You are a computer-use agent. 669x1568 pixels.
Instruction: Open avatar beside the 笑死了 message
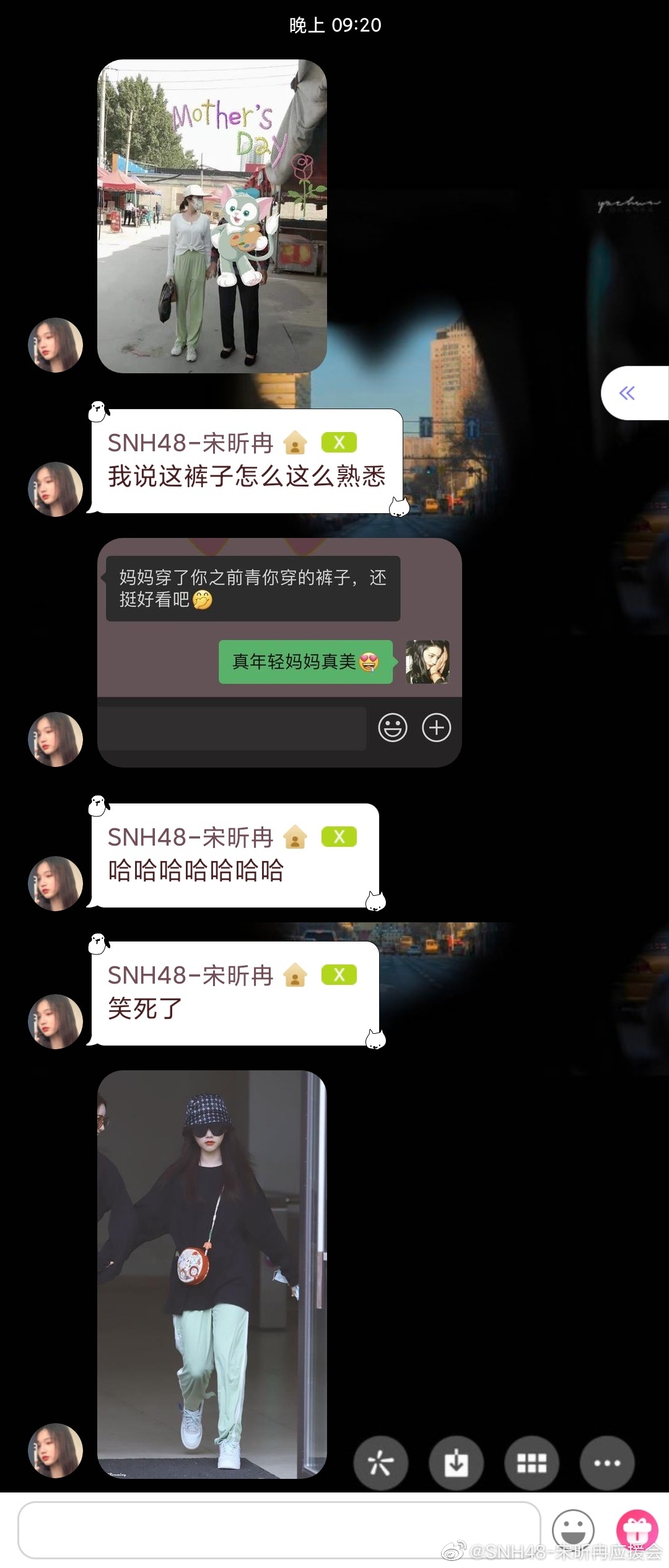click(56, 1021)
